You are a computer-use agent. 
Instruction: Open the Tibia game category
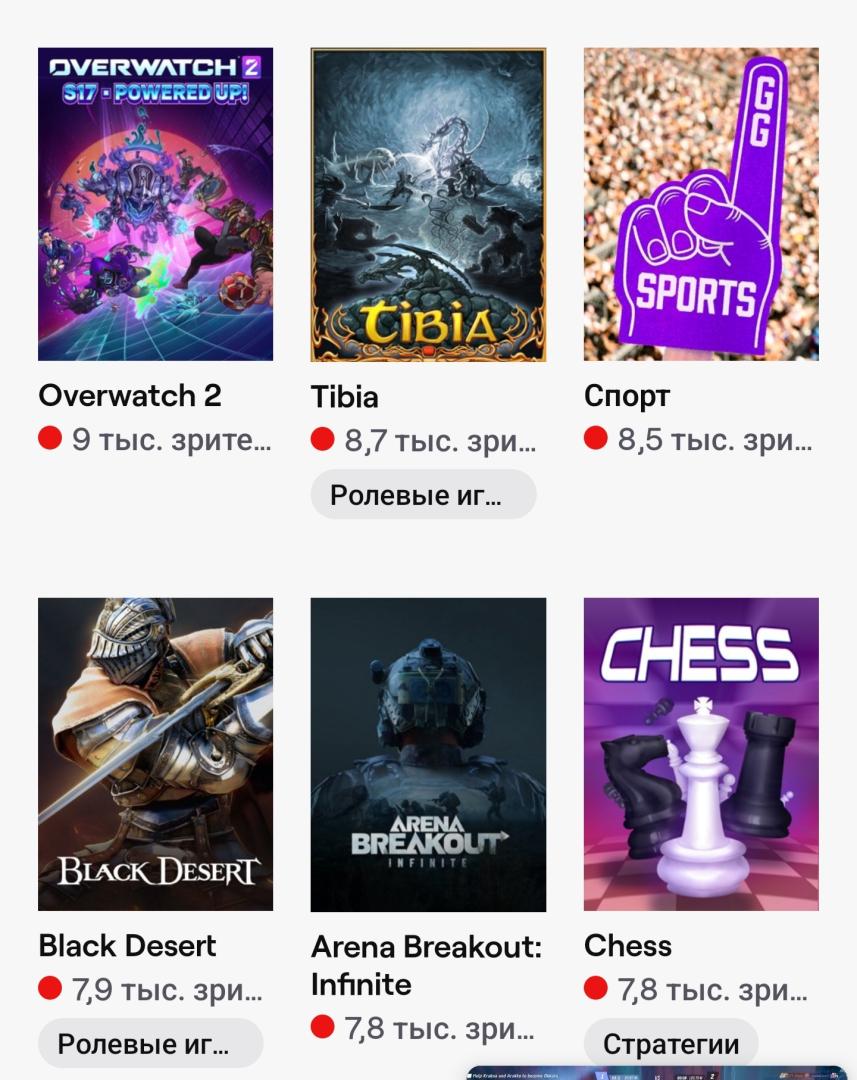click(x=428, y=204)
